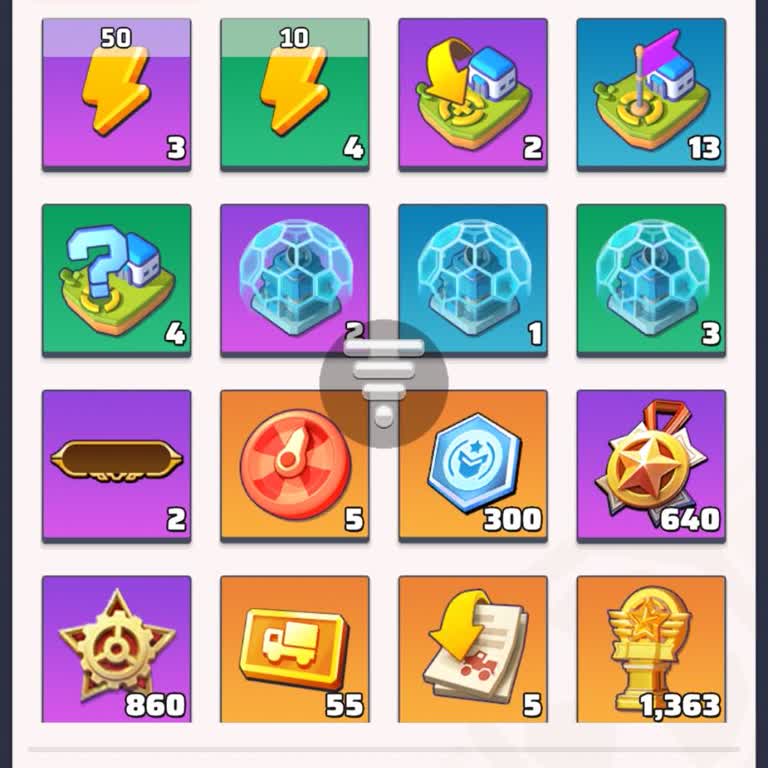Open the gear star badge showing 860
This screenshot has width=768, height=768.
point(116,648)
